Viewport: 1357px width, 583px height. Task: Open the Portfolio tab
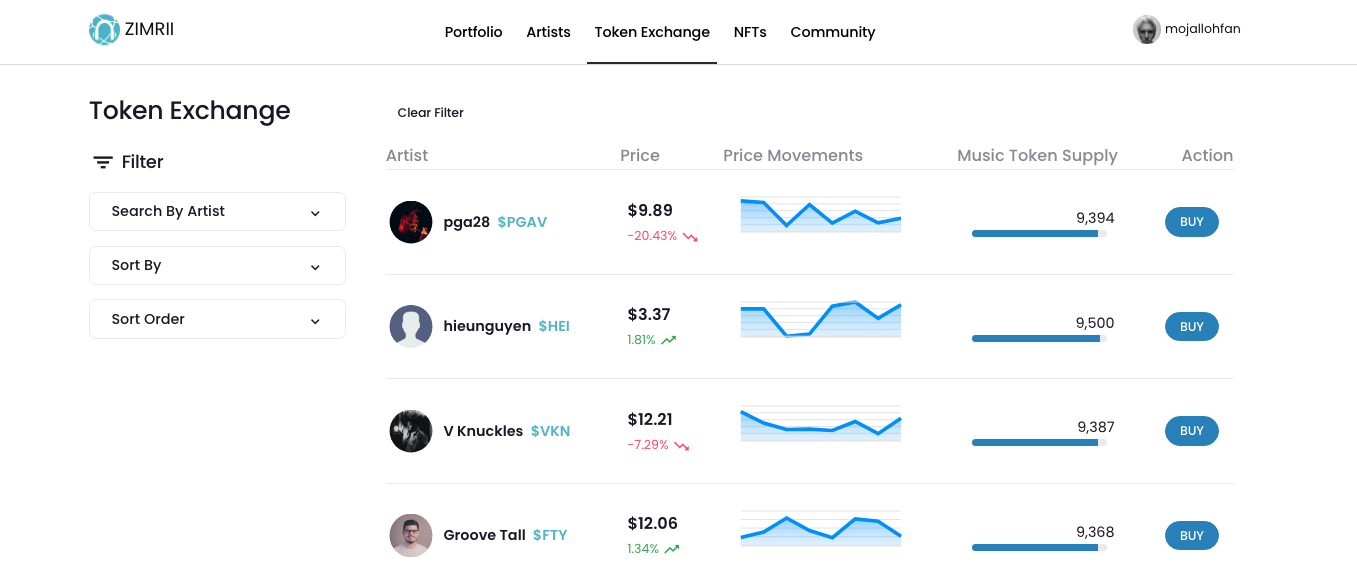click(473, 32)
